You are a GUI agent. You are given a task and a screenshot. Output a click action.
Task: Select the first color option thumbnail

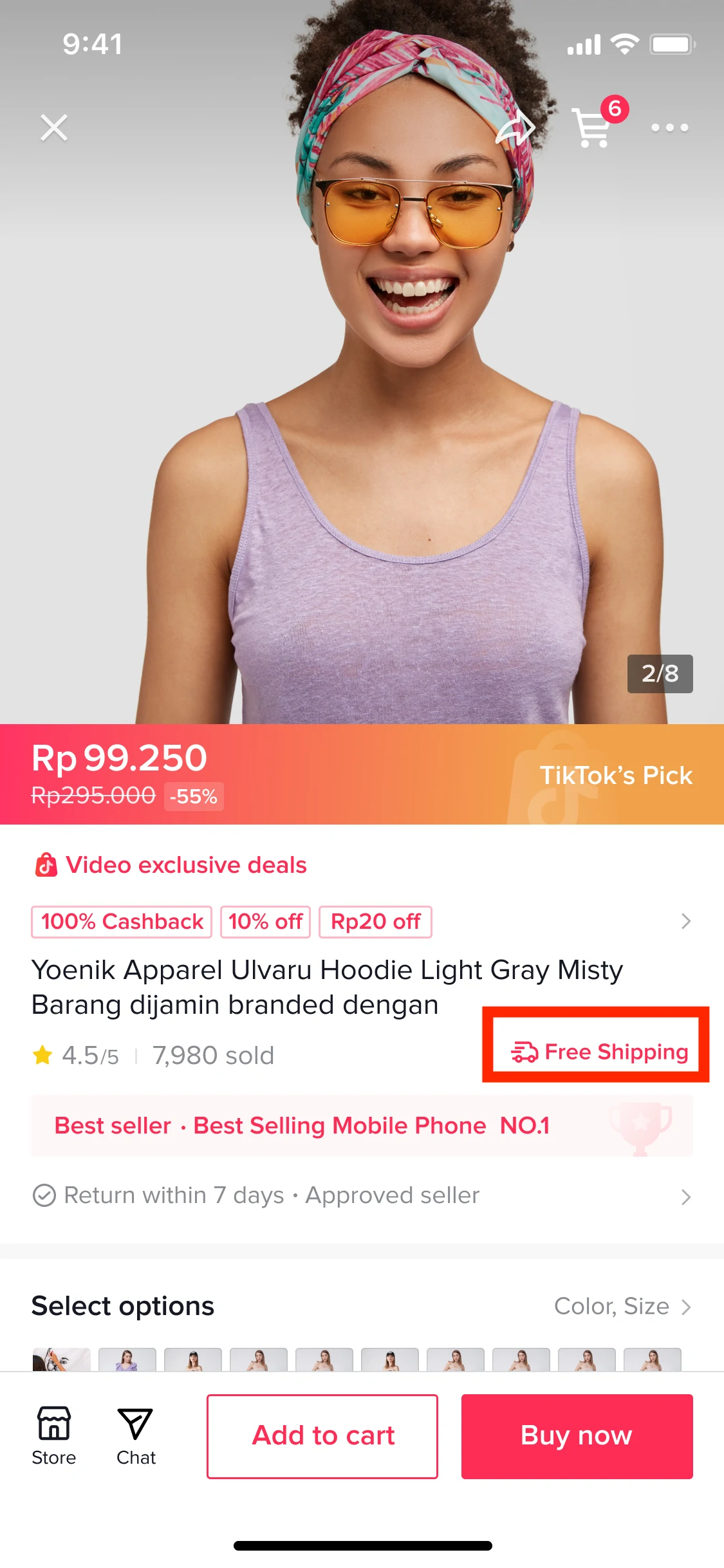pyautogui.click(x=62, y=1359)
